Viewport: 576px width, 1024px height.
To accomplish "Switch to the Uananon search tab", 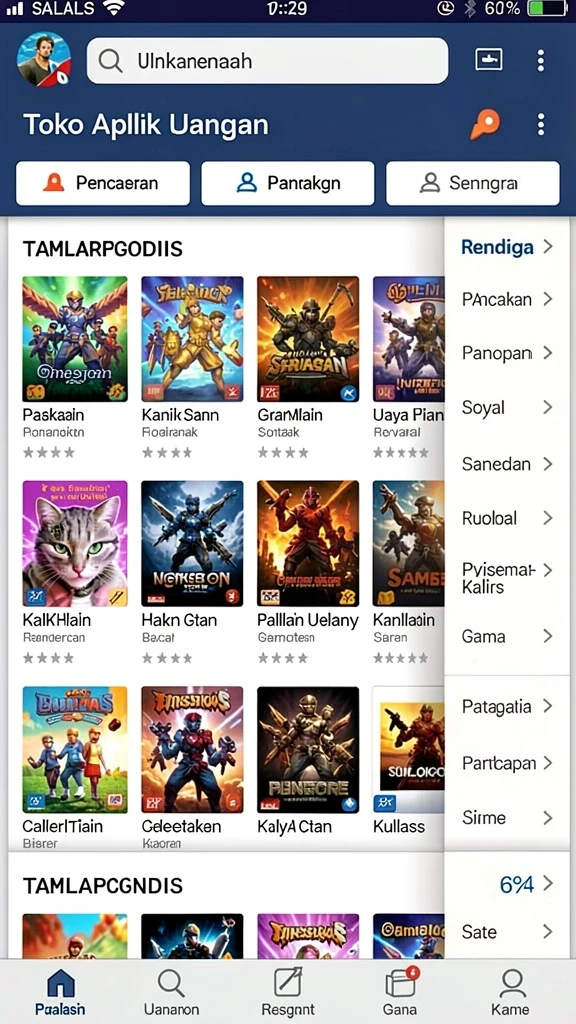I will (x=171, y=992).
